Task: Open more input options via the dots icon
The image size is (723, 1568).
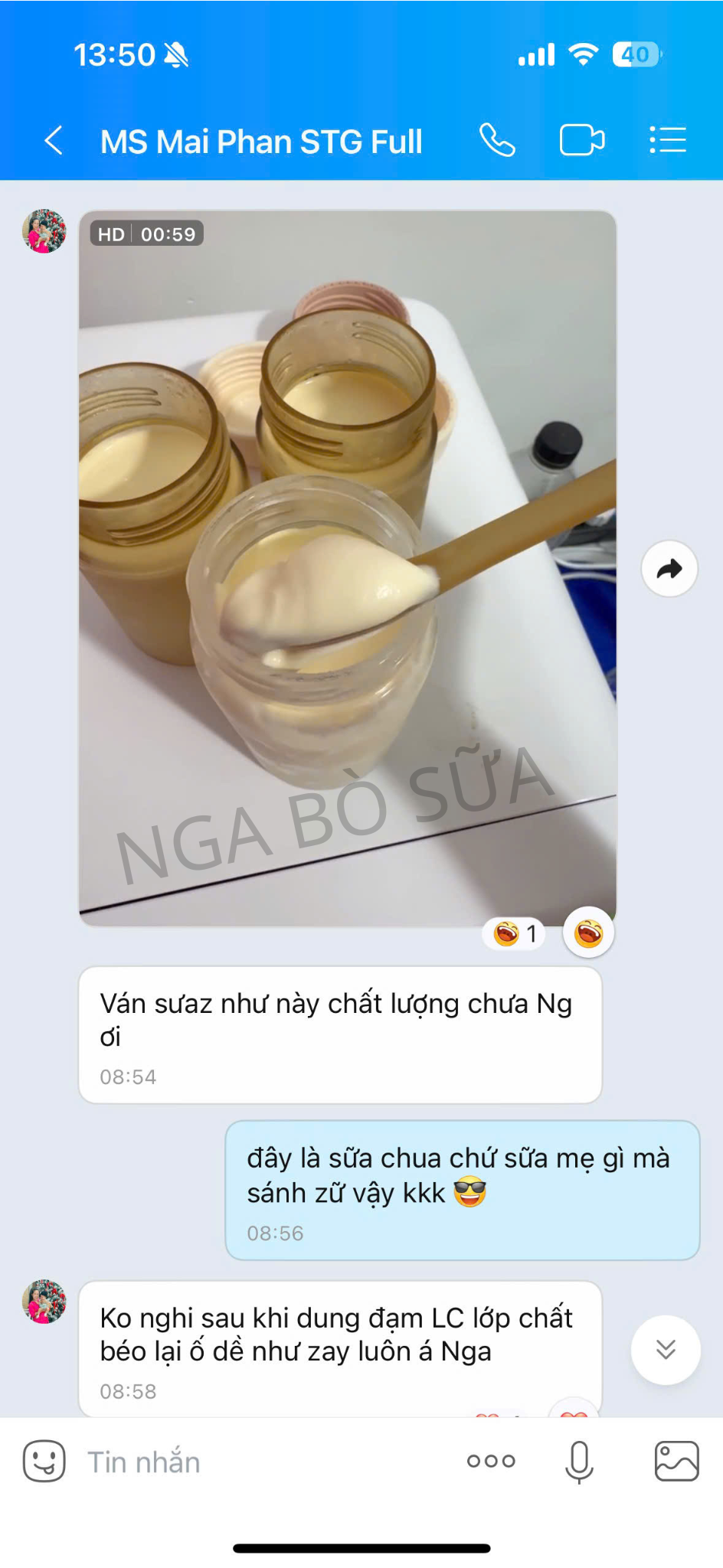Action: tap(491, 1461)
